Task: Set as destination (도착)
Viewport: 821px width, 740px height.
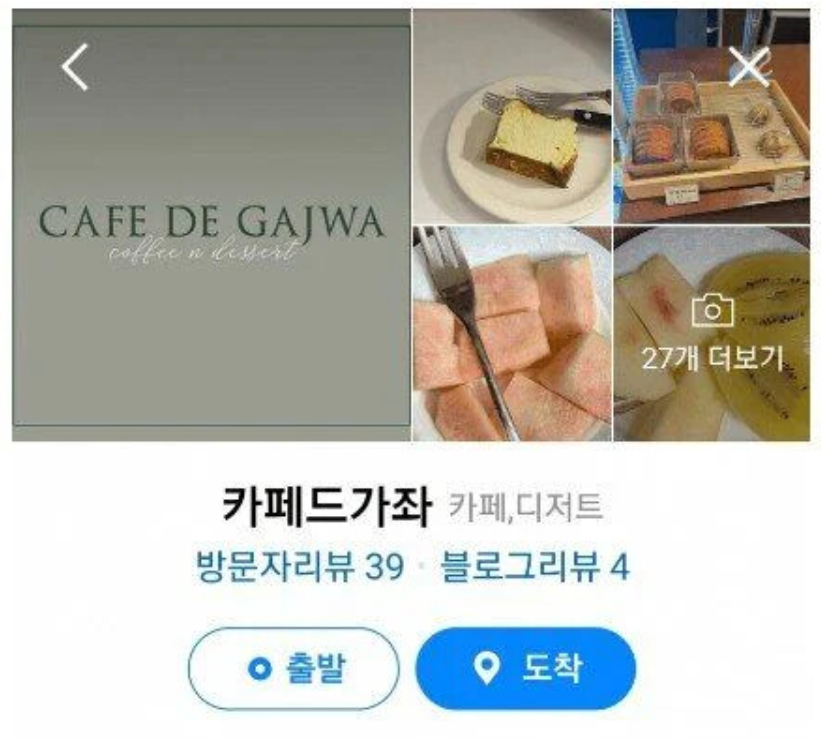Action: click(526, 668)
